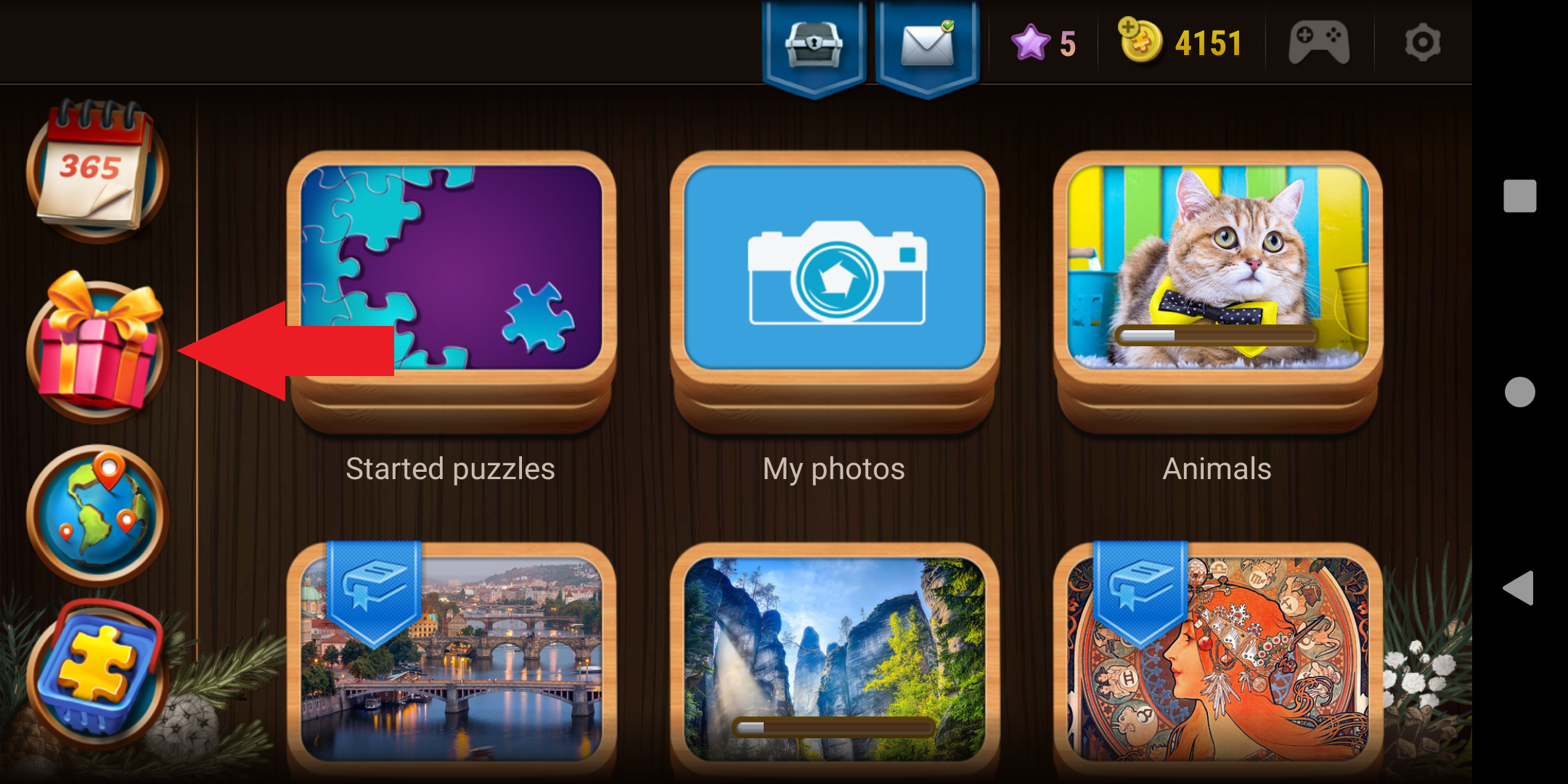Image resolution: width=1568 pixels, height=784 pixels.
Task: Tap the gold coins balance to add coins
Action: (x=1181, y=42)
